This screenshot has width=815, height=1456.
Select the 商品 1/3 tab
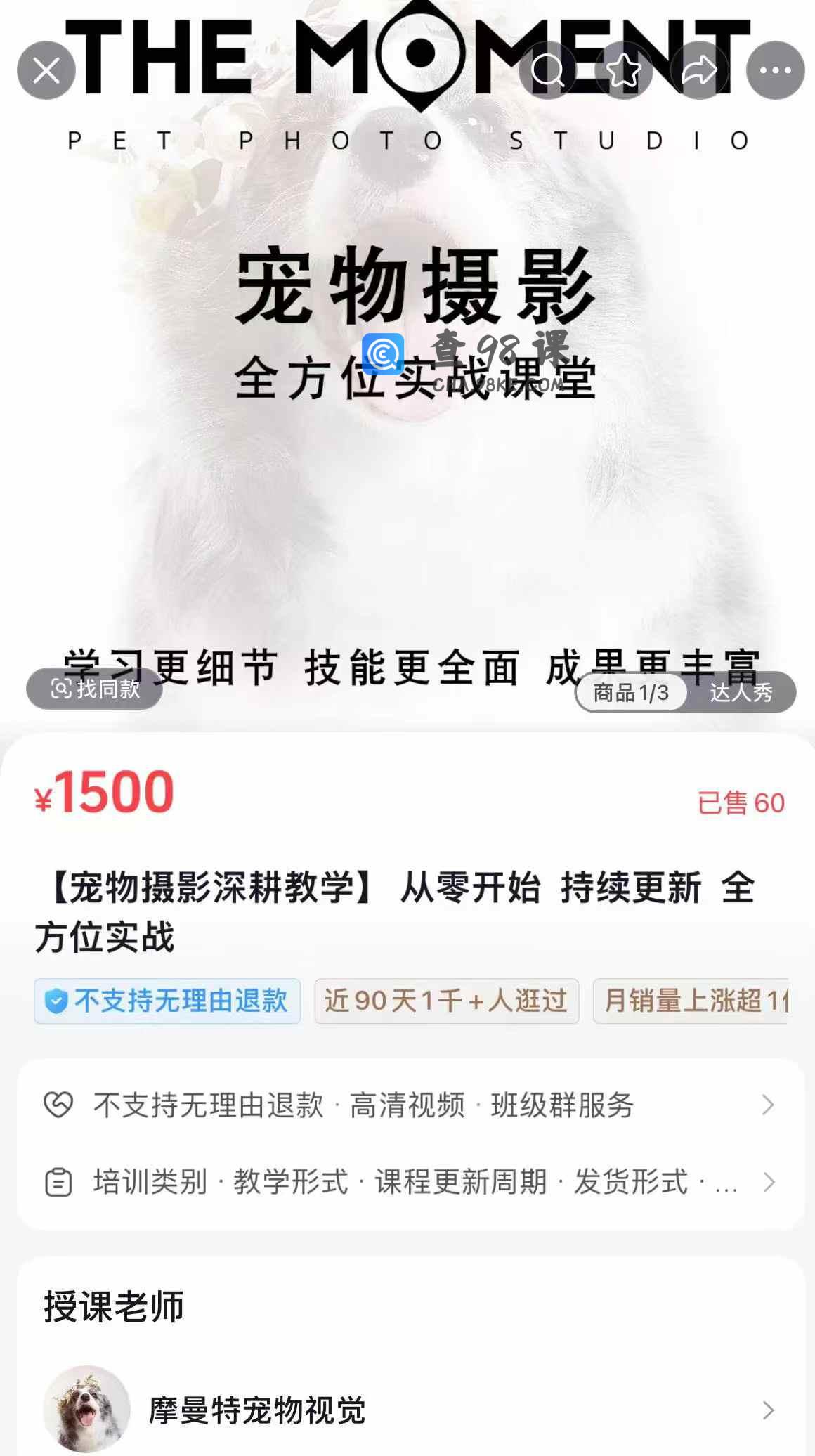(631, 693)
